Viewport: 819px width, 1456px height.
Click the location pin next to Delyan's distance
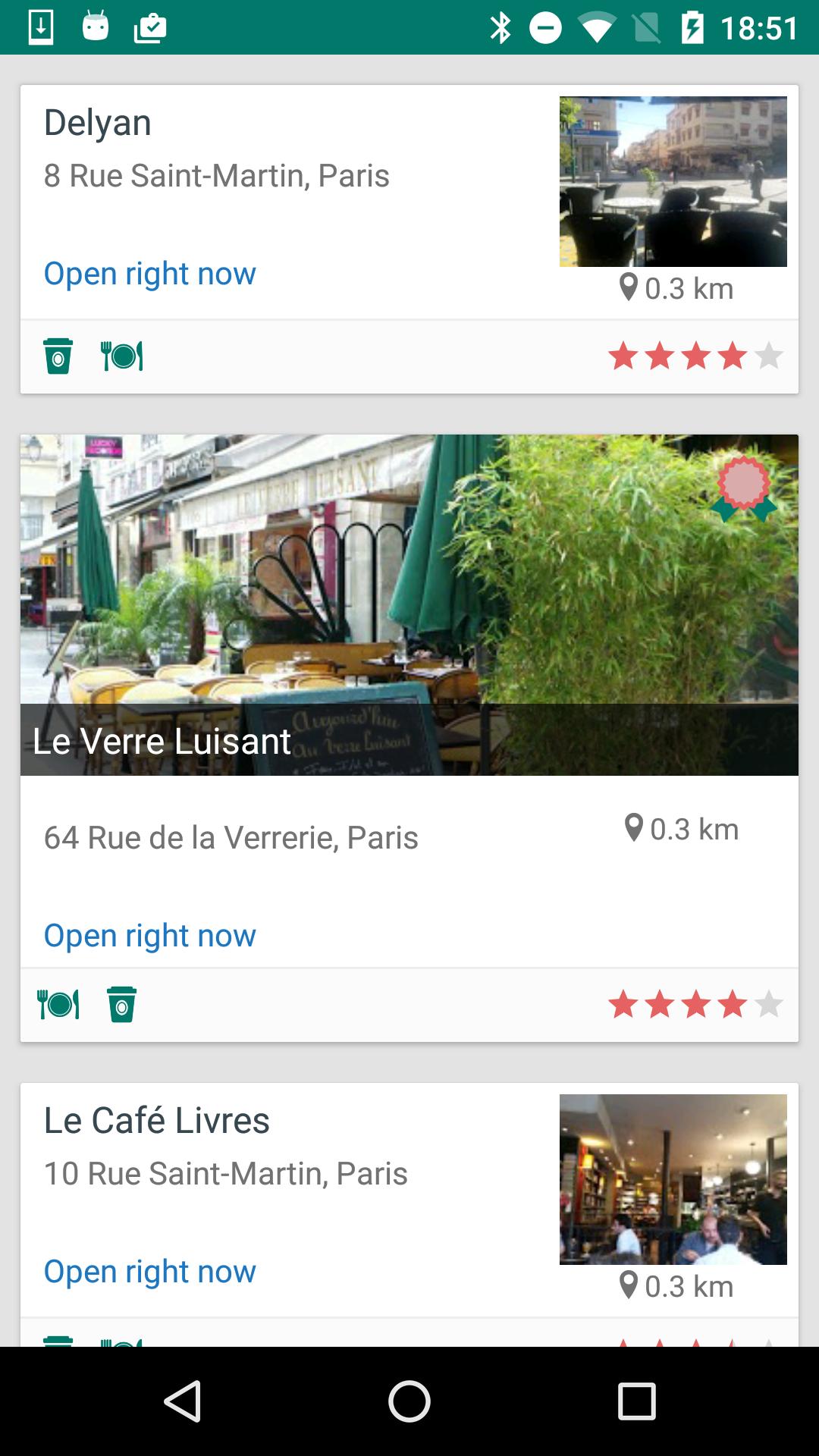(x=628, y=287)
